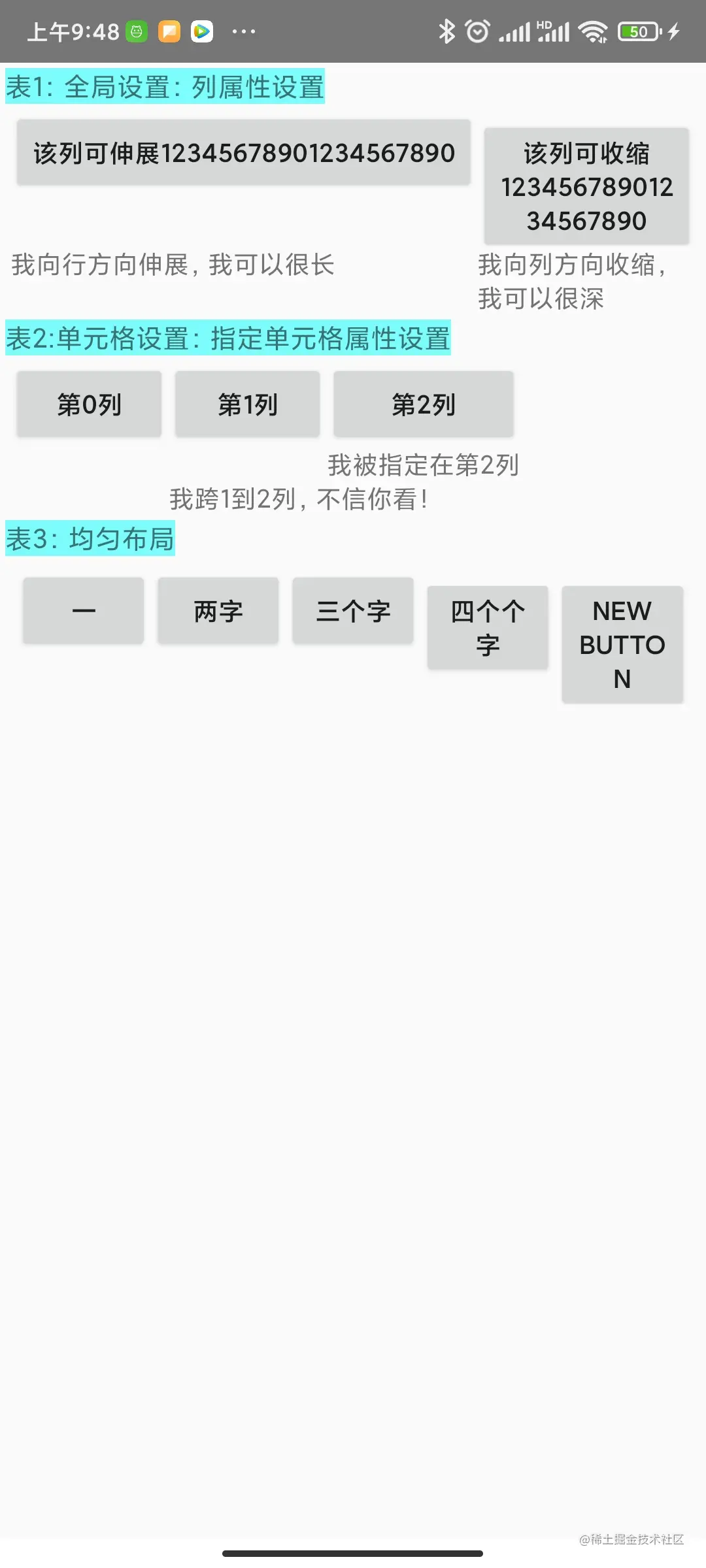Tap the alarm clock status icon

click(477, 31)
